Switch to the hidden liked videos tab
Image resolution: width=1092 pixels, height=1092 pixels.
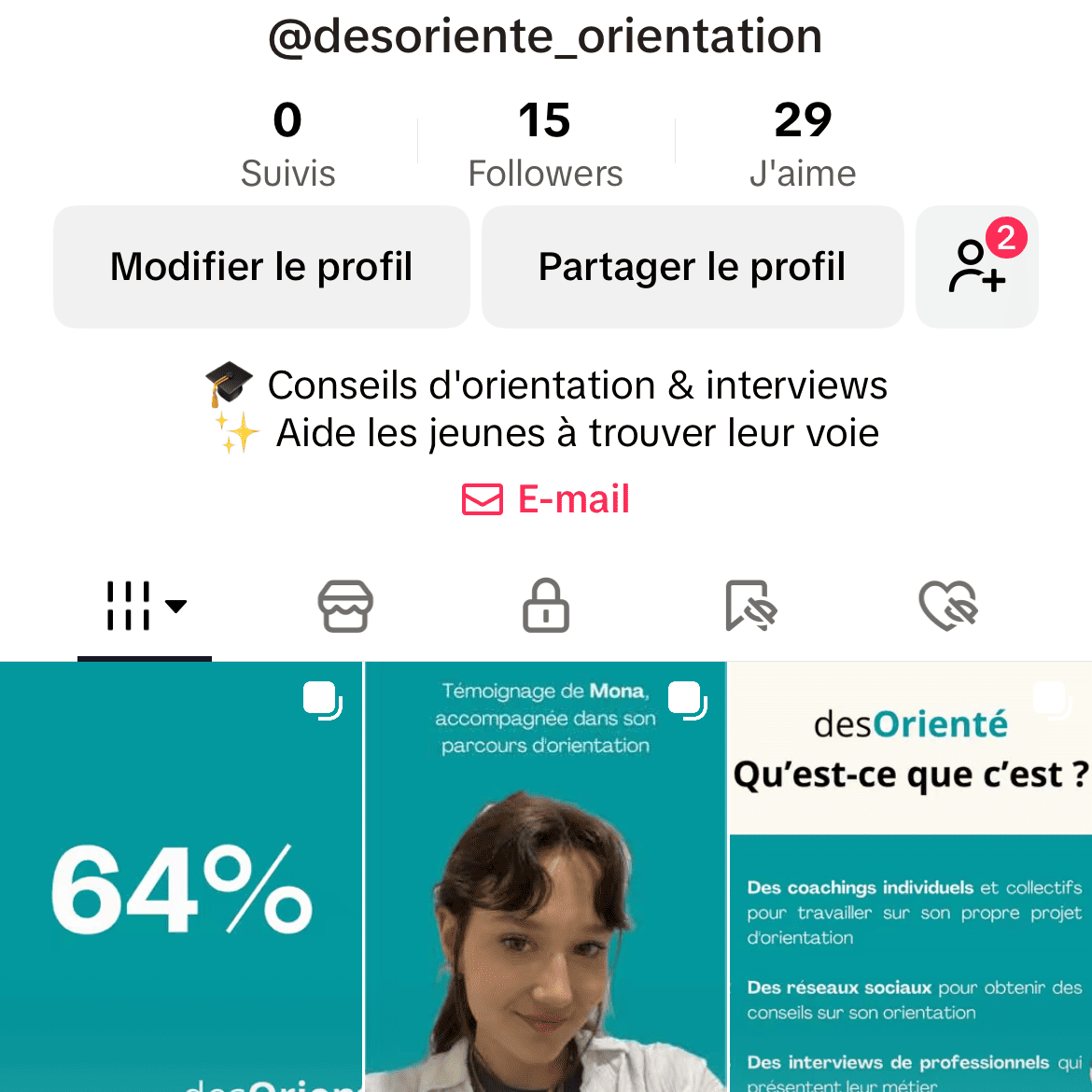[x=947, y=606]
